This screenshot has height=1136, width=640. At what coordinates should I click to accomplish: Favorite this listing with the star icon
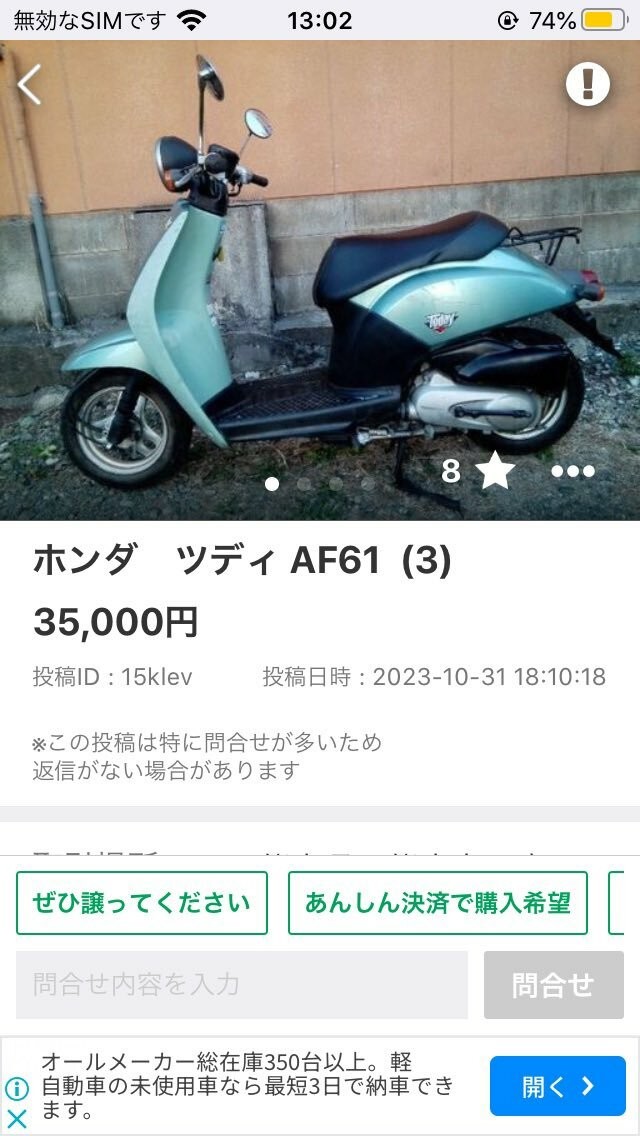pos(494,471)
